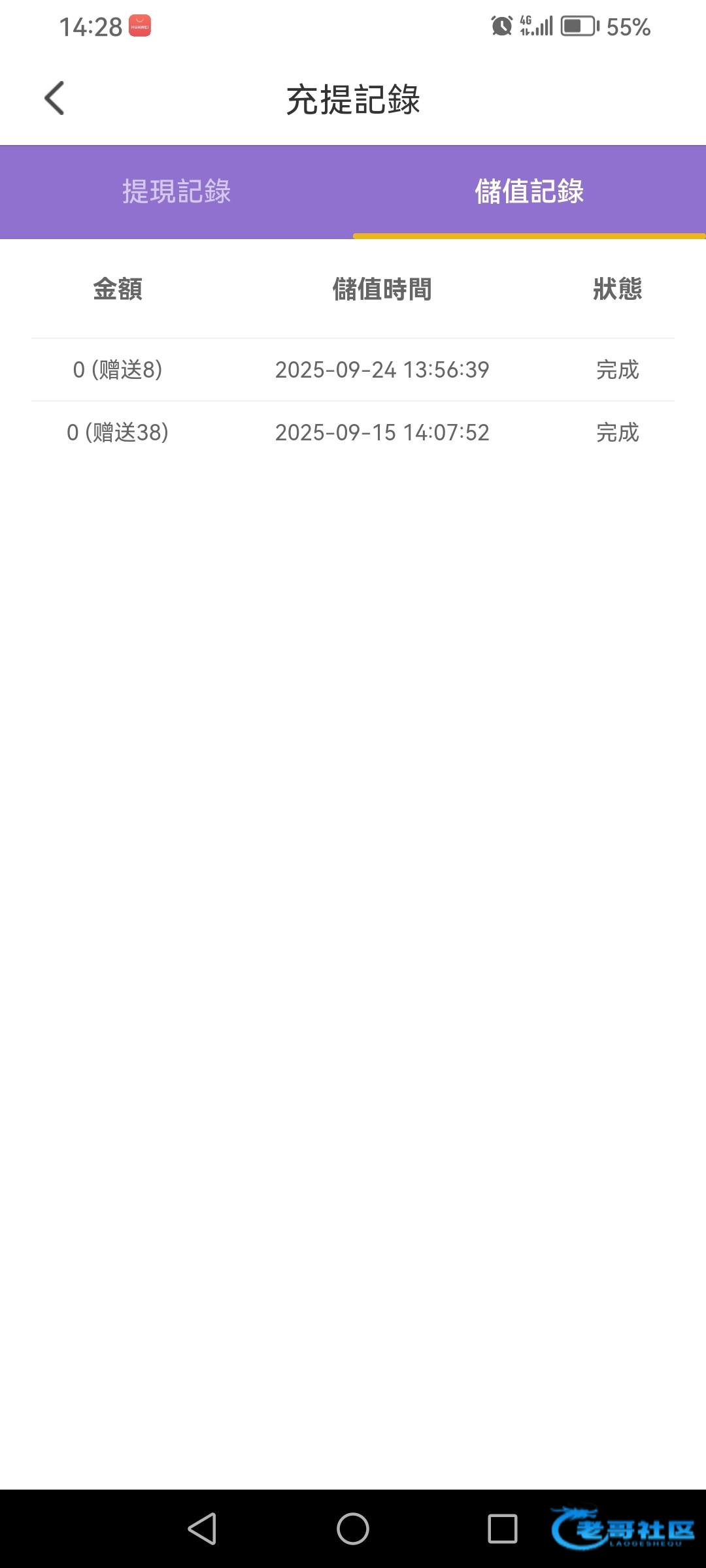
Task: Switch to the 提現記錄 tab
Action: point(176,191)
